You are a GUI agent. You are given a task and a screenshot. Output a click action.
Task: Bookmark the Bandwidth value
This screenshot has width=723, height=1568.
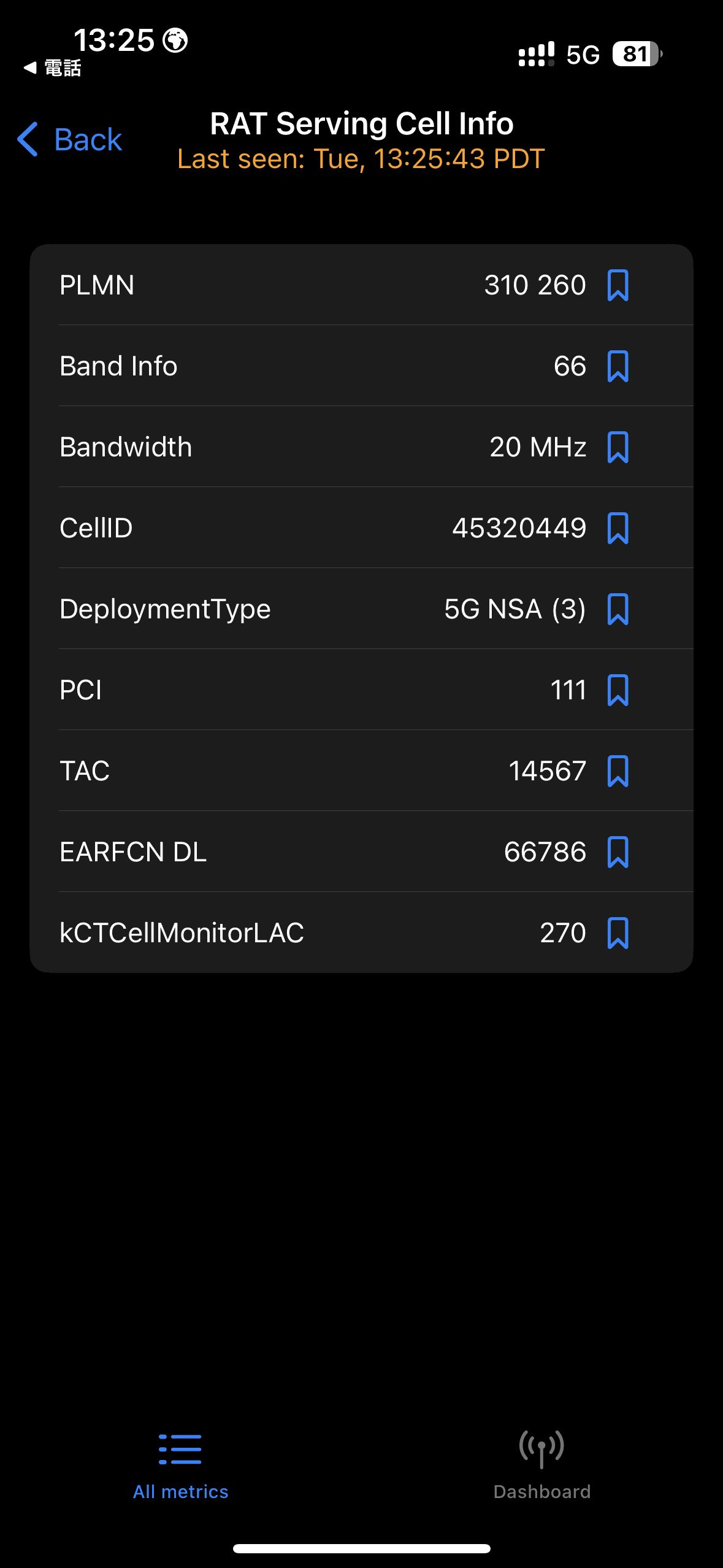point(619,447)
